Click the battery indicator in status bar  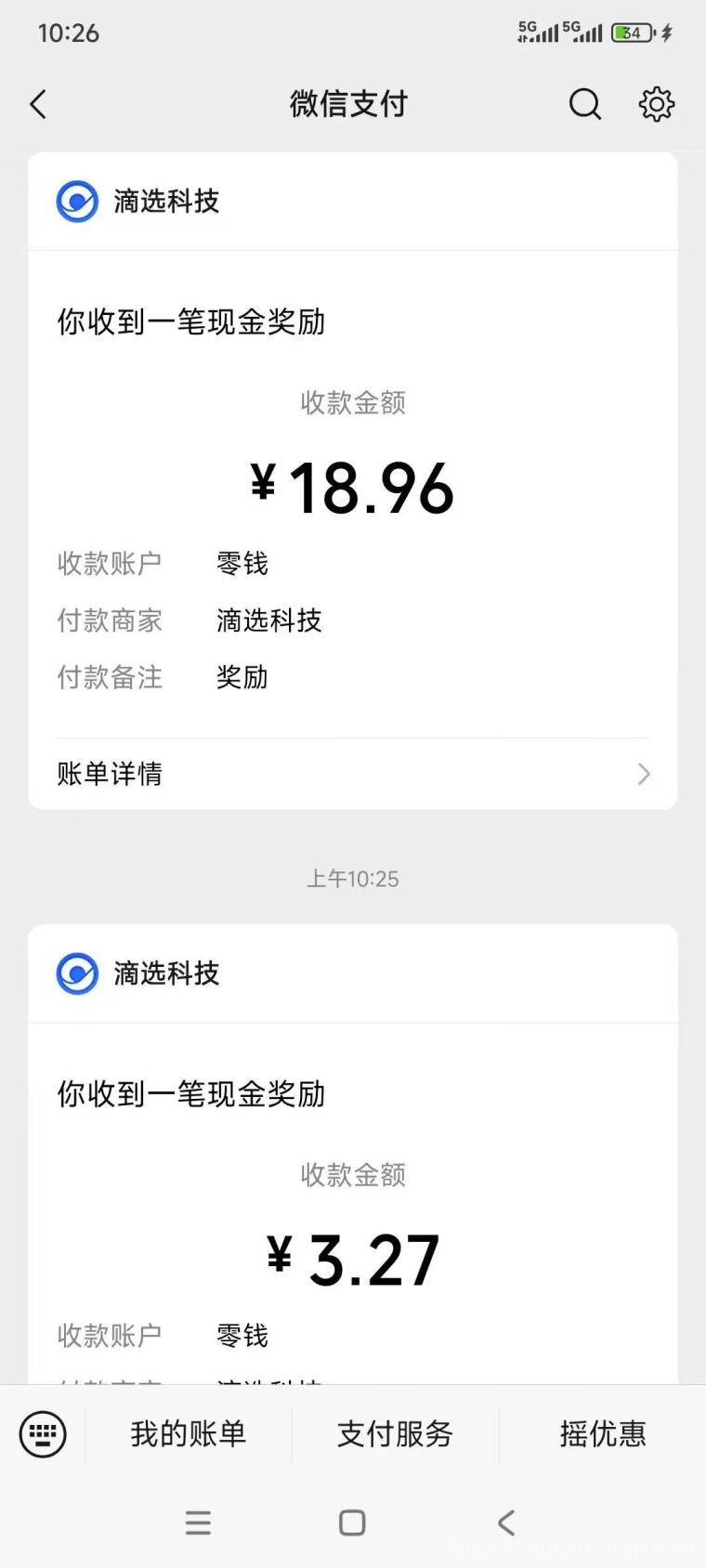(x=631, y=32)
